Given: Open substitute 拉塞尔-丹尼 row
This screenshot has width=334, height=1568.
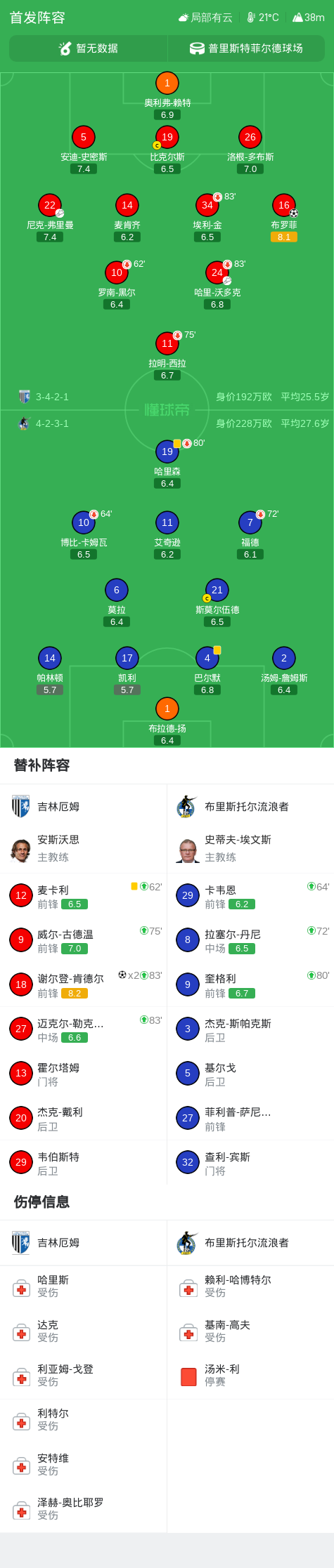Looking at the screenshot, I should 250,940.
